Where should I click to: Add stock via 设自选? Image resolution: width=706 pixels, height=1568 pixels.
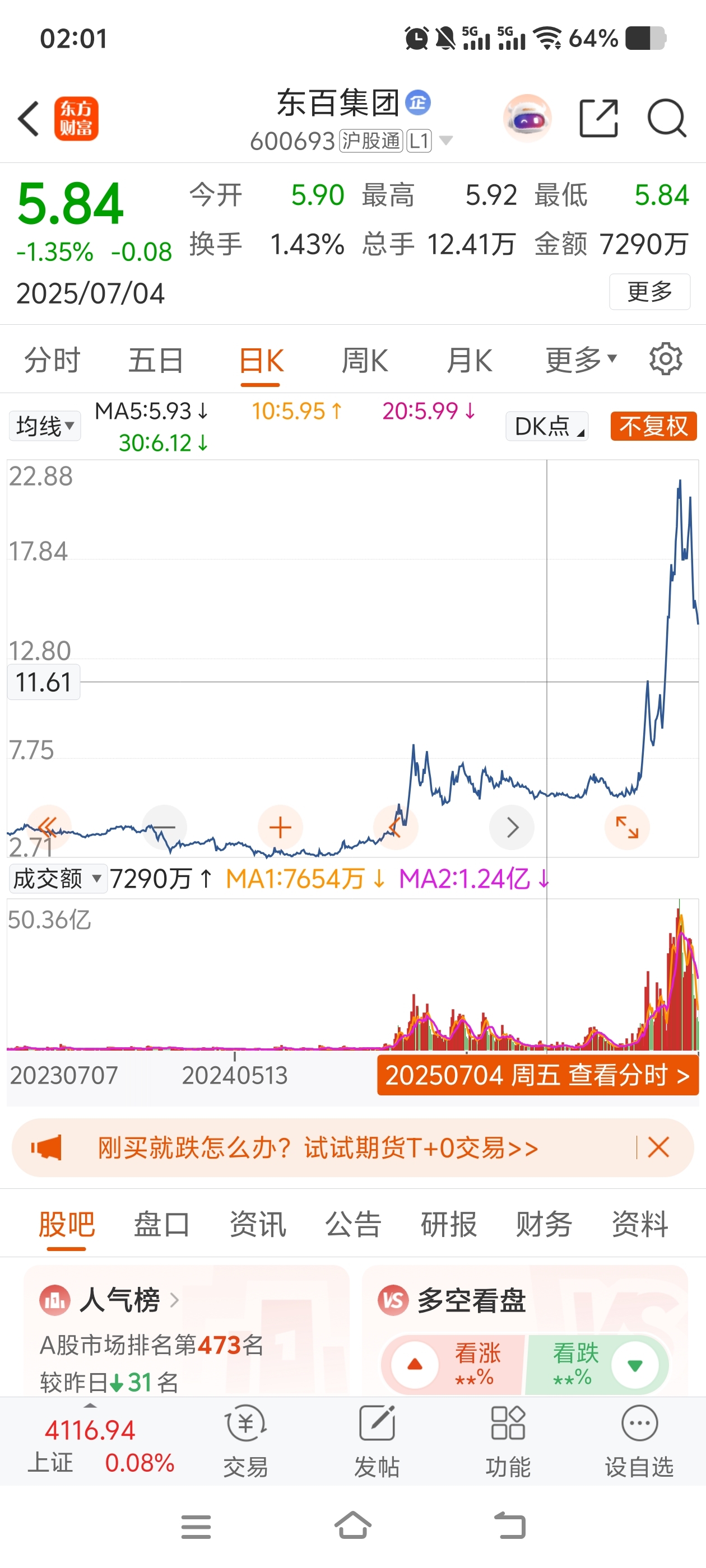(639, 1441)
